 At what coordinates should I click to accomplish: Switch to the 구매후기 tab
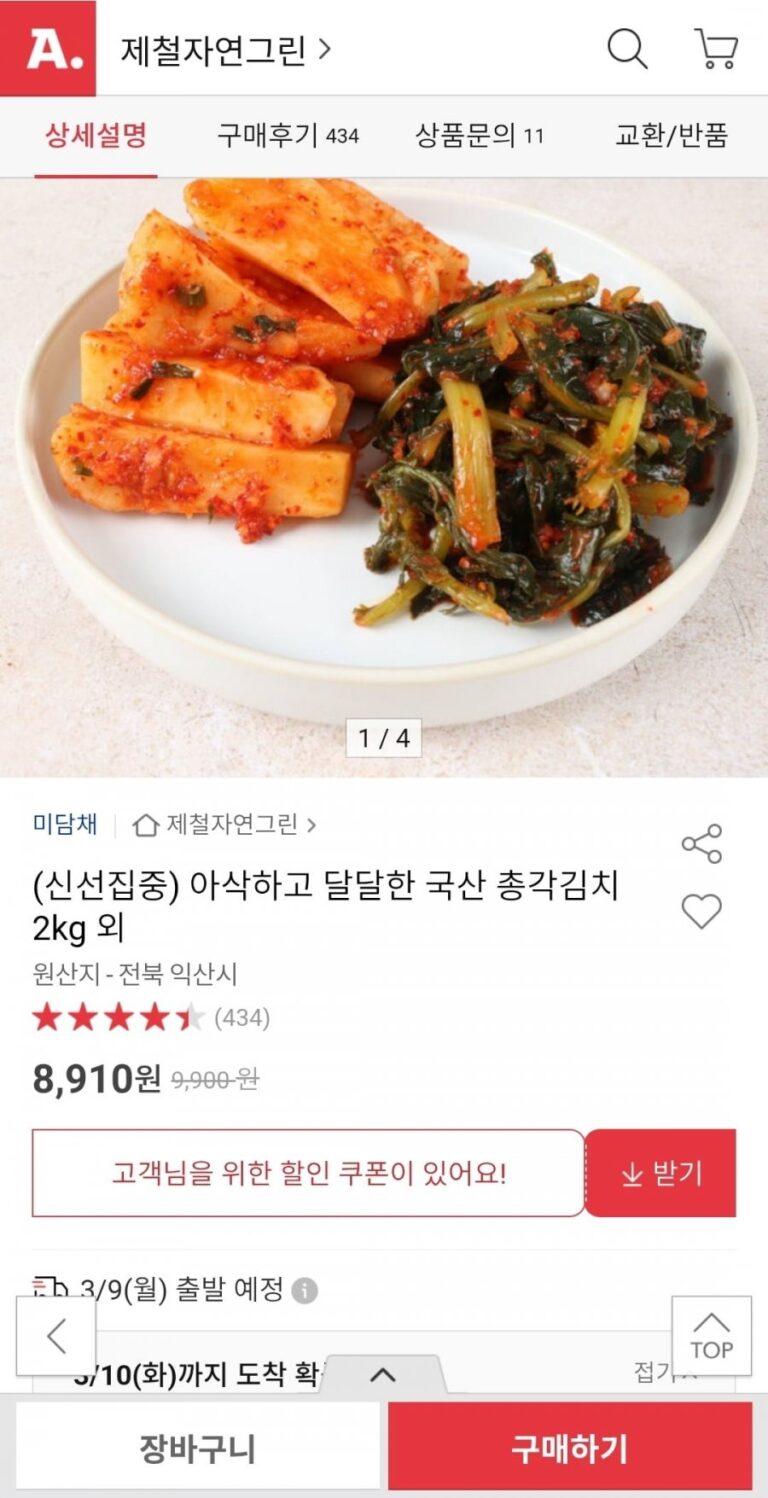(287, 136)
